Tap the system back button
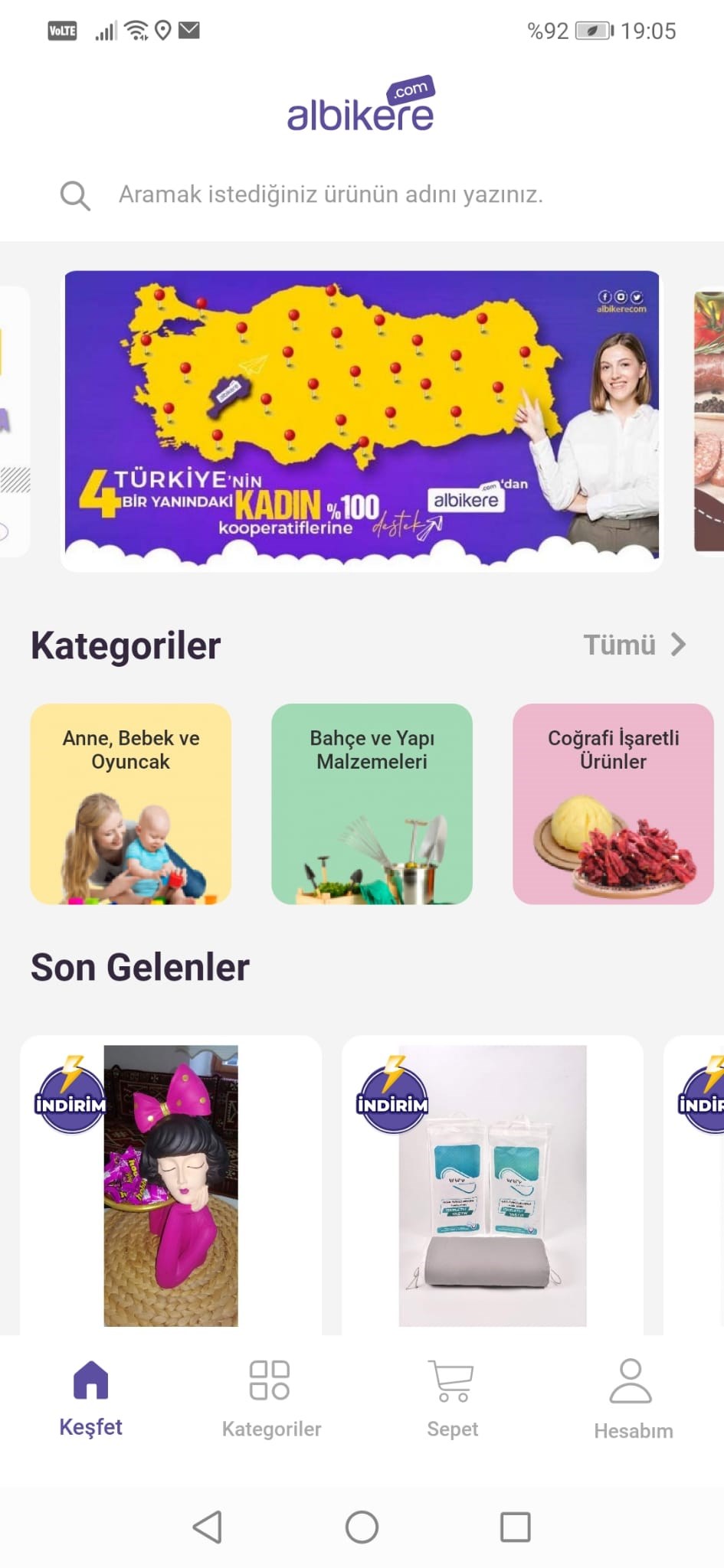The height and width of the screenshot is (1568, 724). coord(208,1527)
